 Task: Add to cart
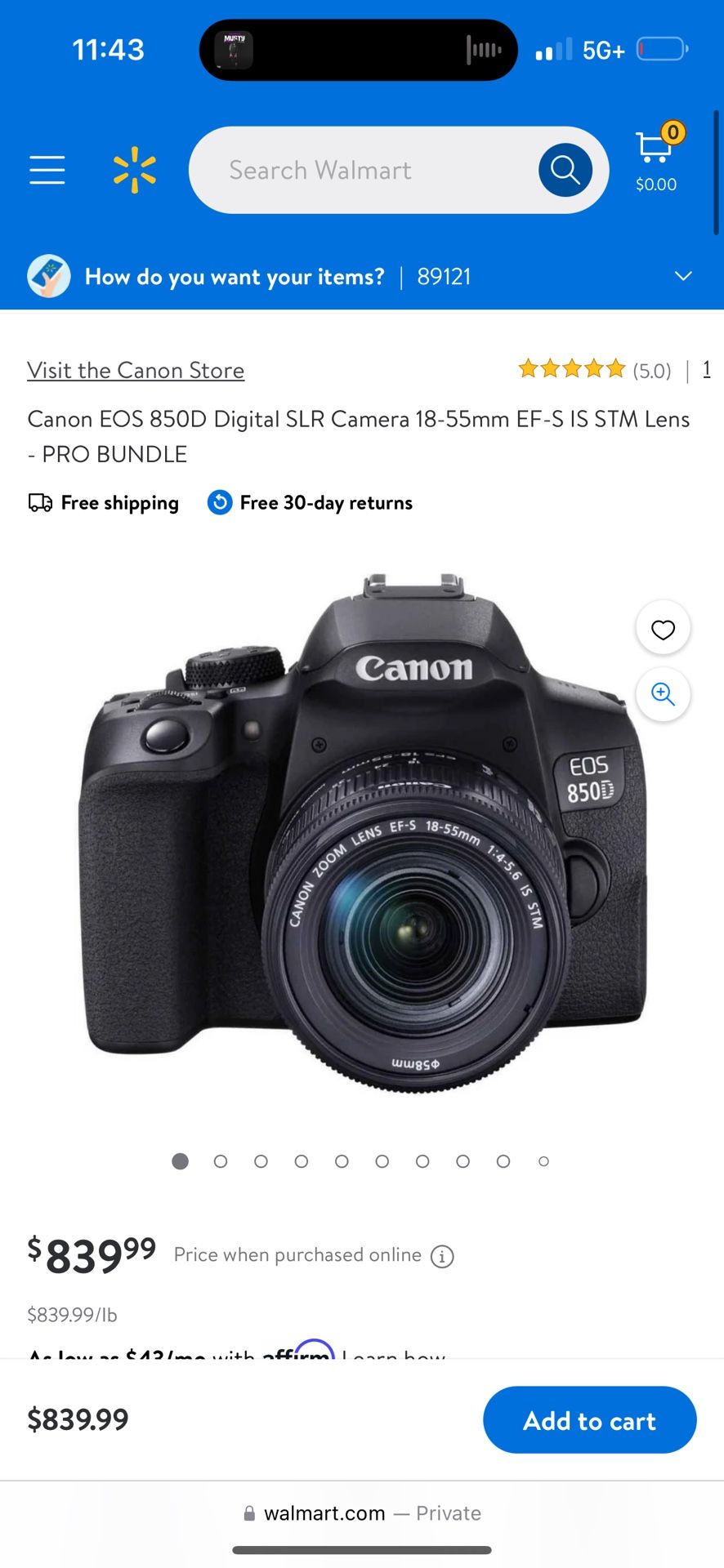coord(589,1420)
